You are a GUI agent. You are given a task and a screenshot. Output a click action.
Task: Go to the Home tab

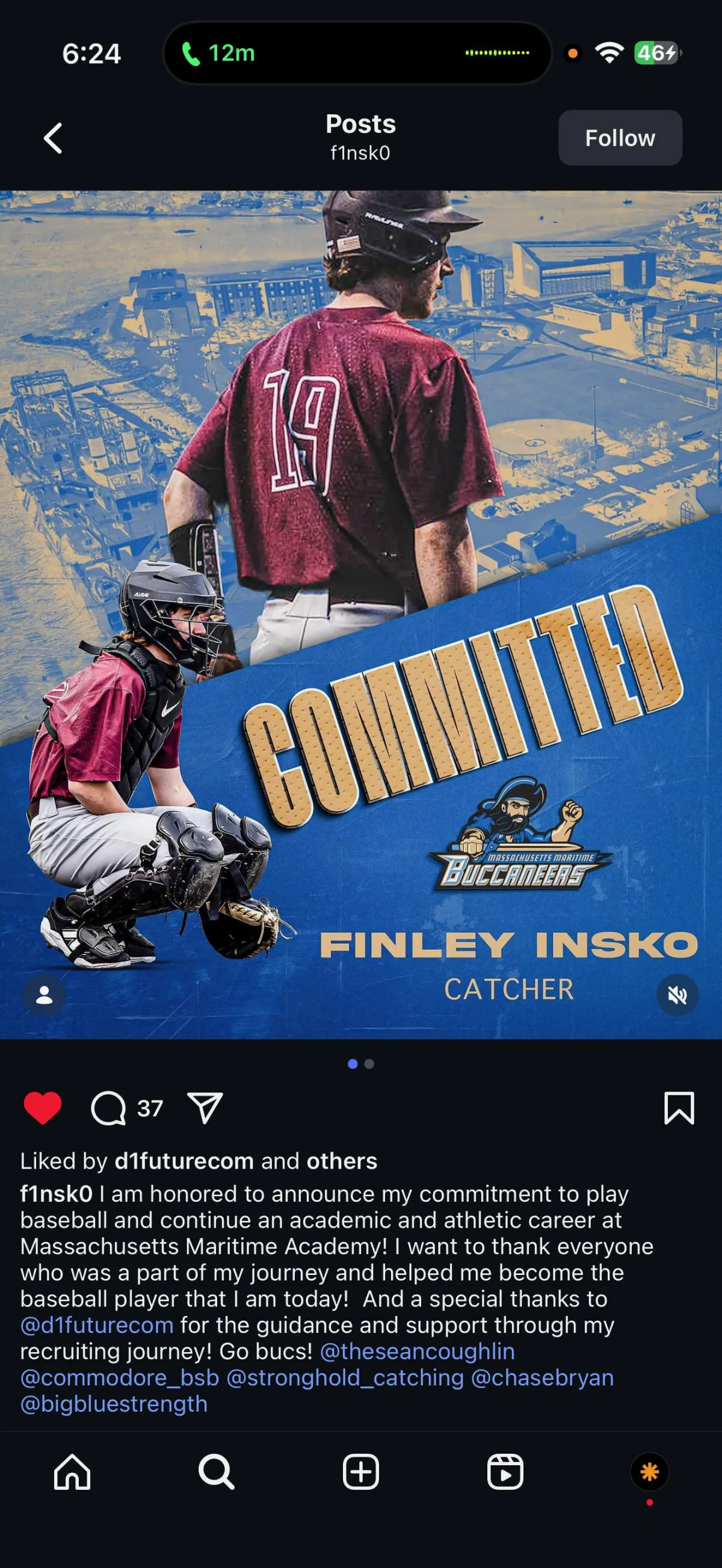(72, 1472)
